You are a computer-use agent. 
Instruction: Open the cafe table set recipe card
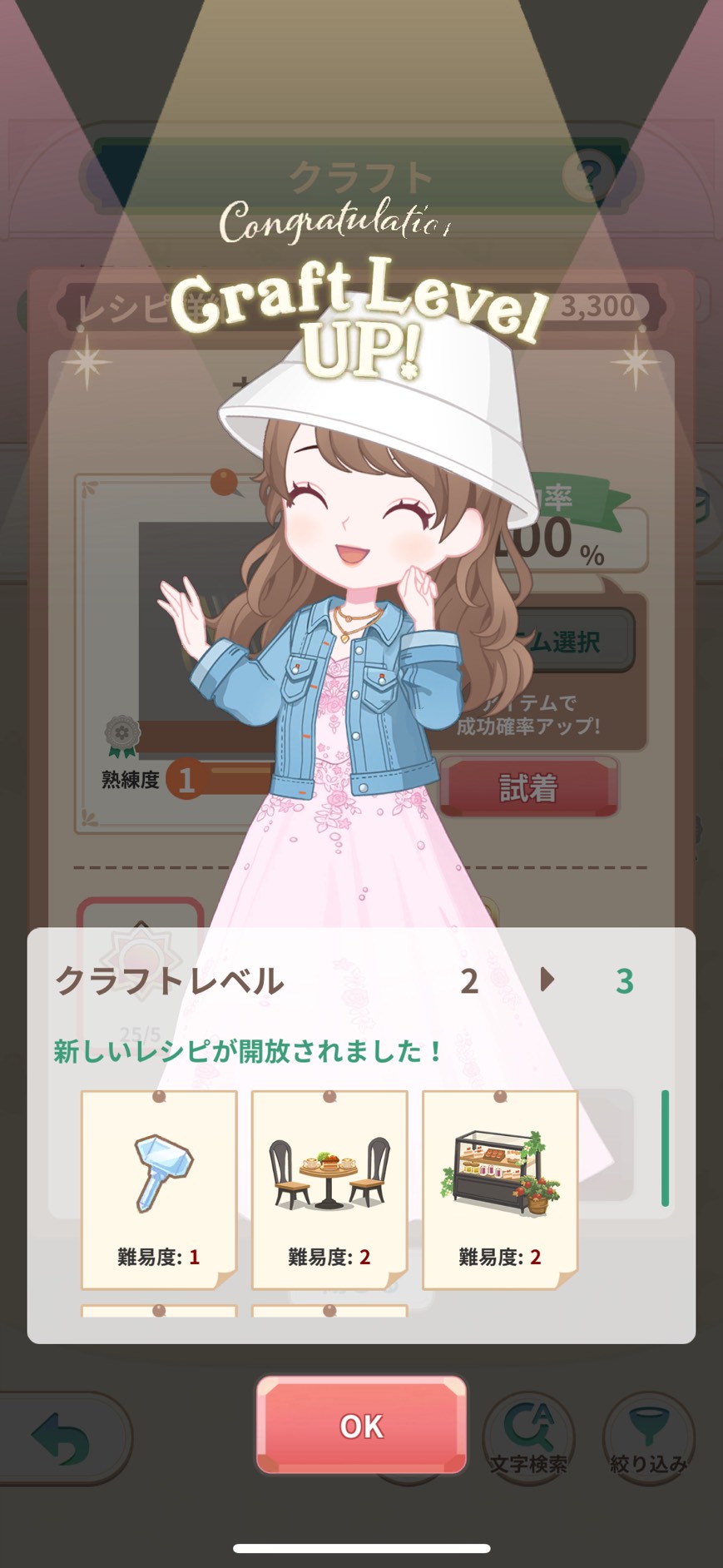point(329,1190)
